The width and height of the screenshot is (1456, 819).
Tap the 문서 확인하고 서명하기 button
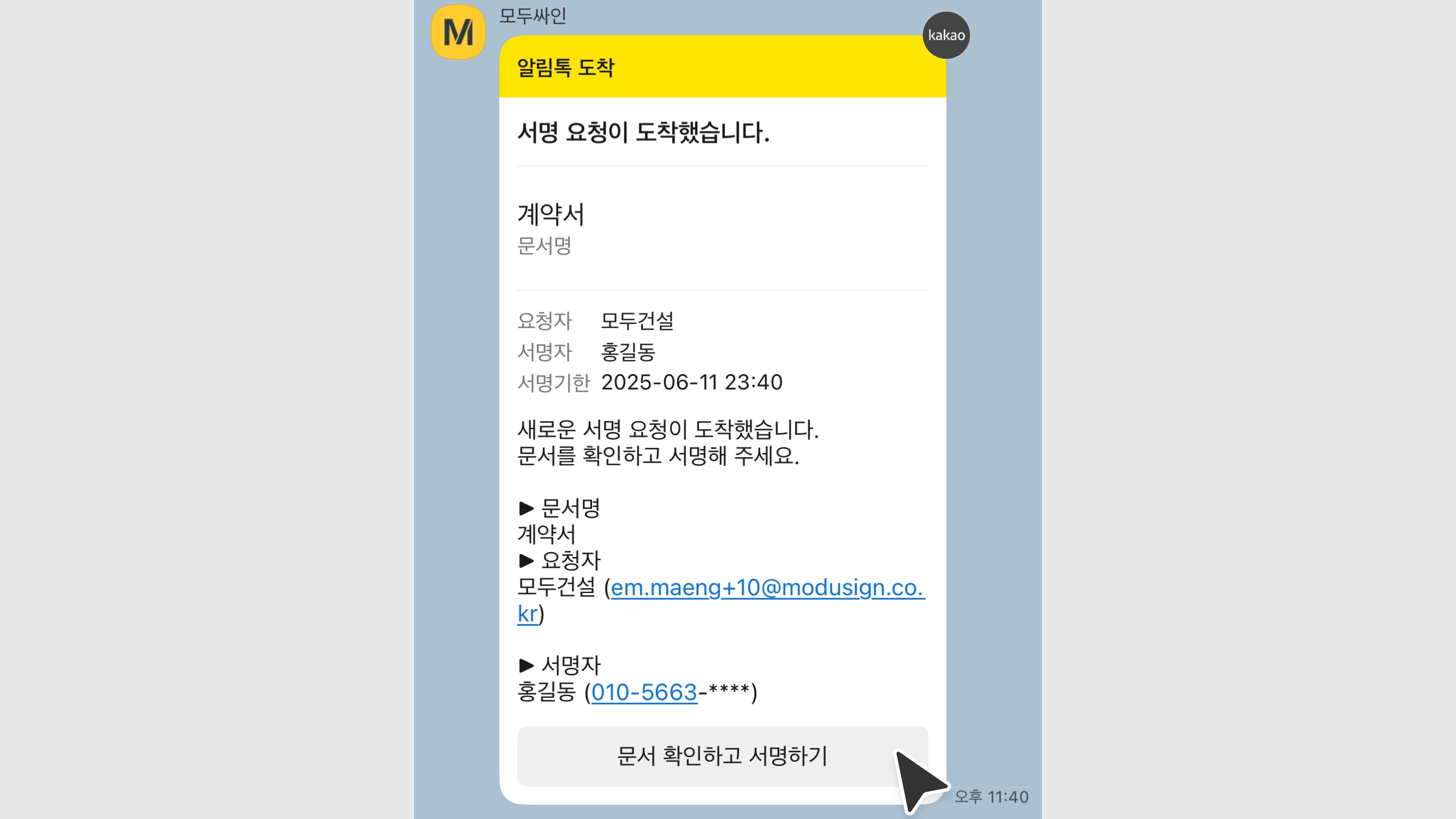coord(721,756)
